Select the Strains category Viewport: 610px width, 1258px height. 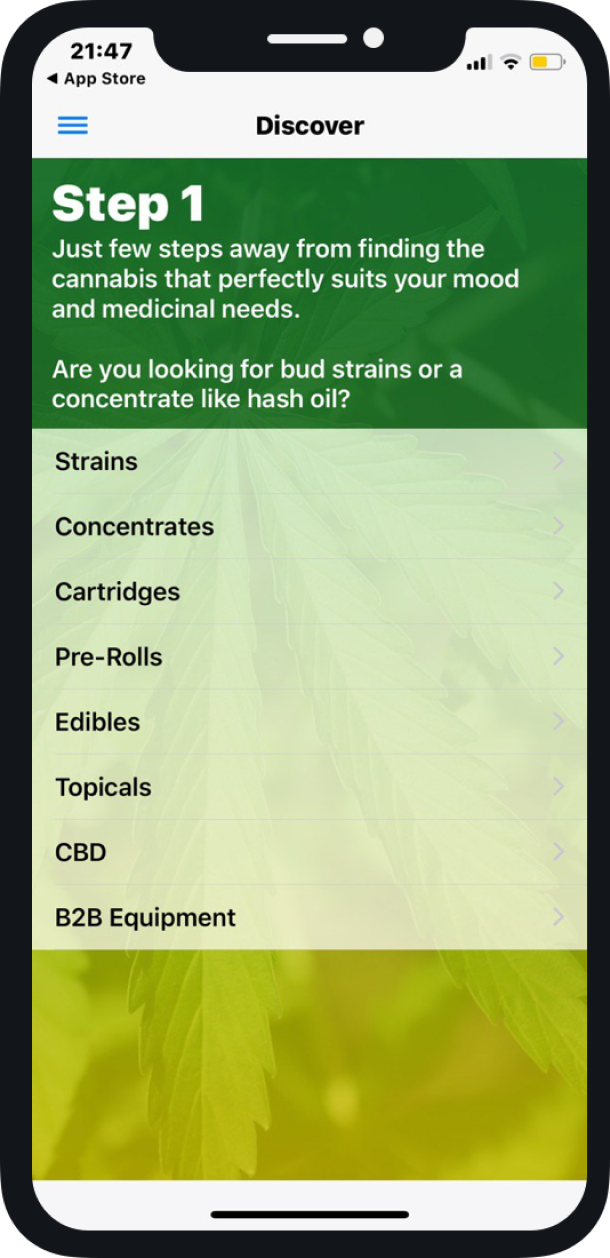tap(308, 462)
